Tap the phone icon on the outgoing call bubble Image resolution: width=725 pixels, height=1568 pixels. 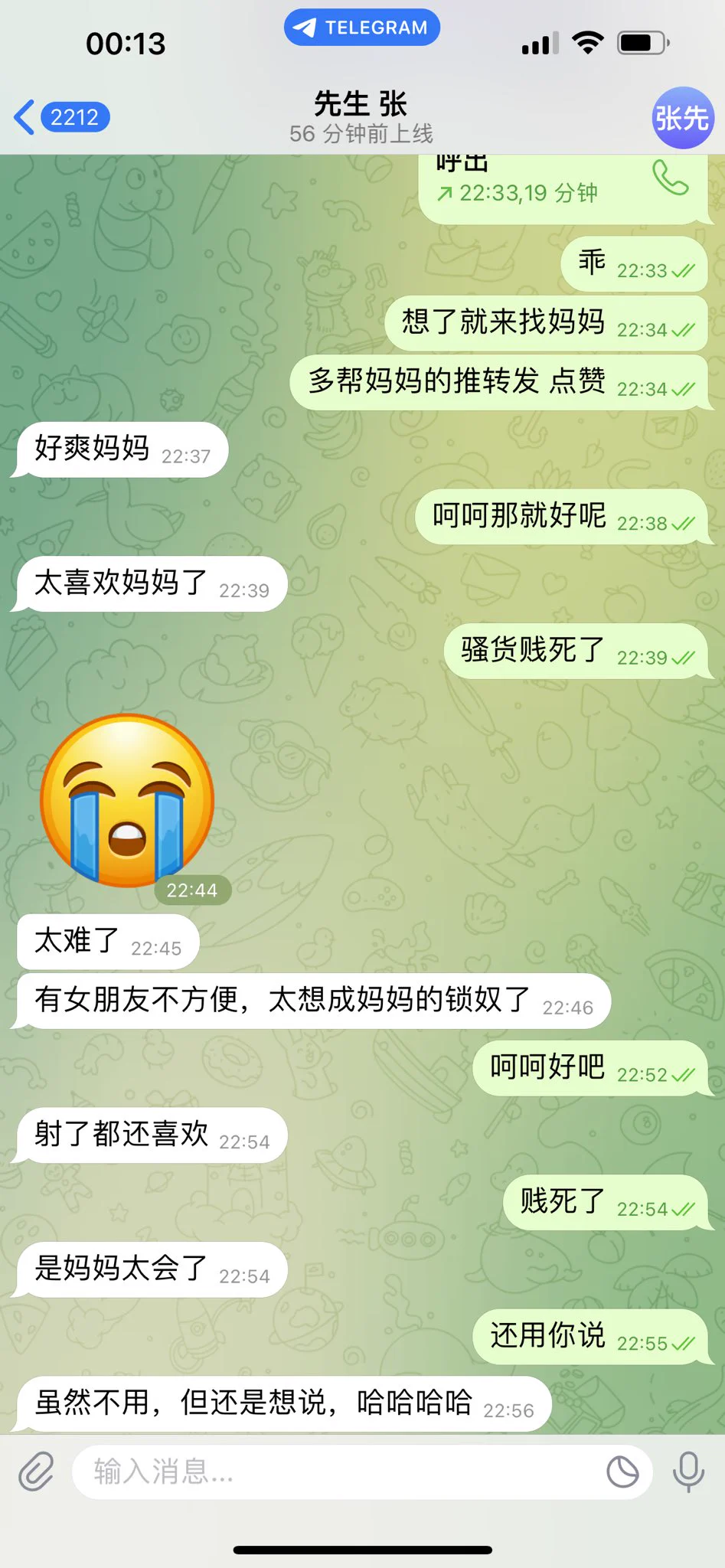pos(670,178)
